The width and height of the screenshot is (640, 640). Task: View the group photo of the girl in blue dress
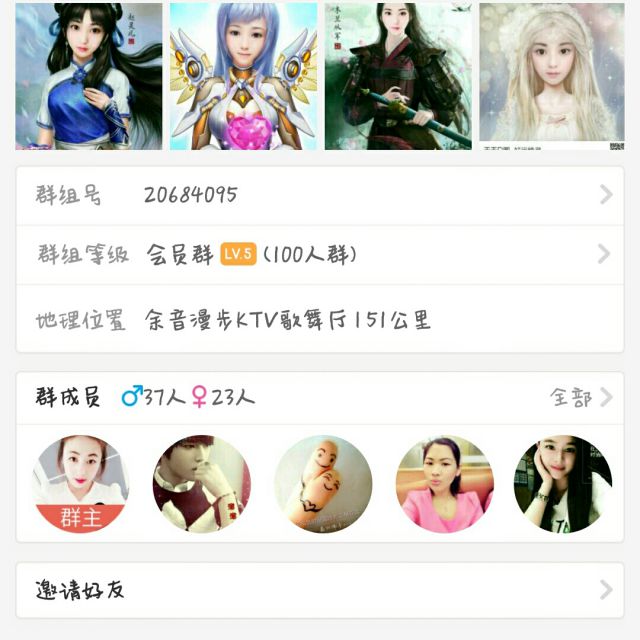click(x=89, y=76)
